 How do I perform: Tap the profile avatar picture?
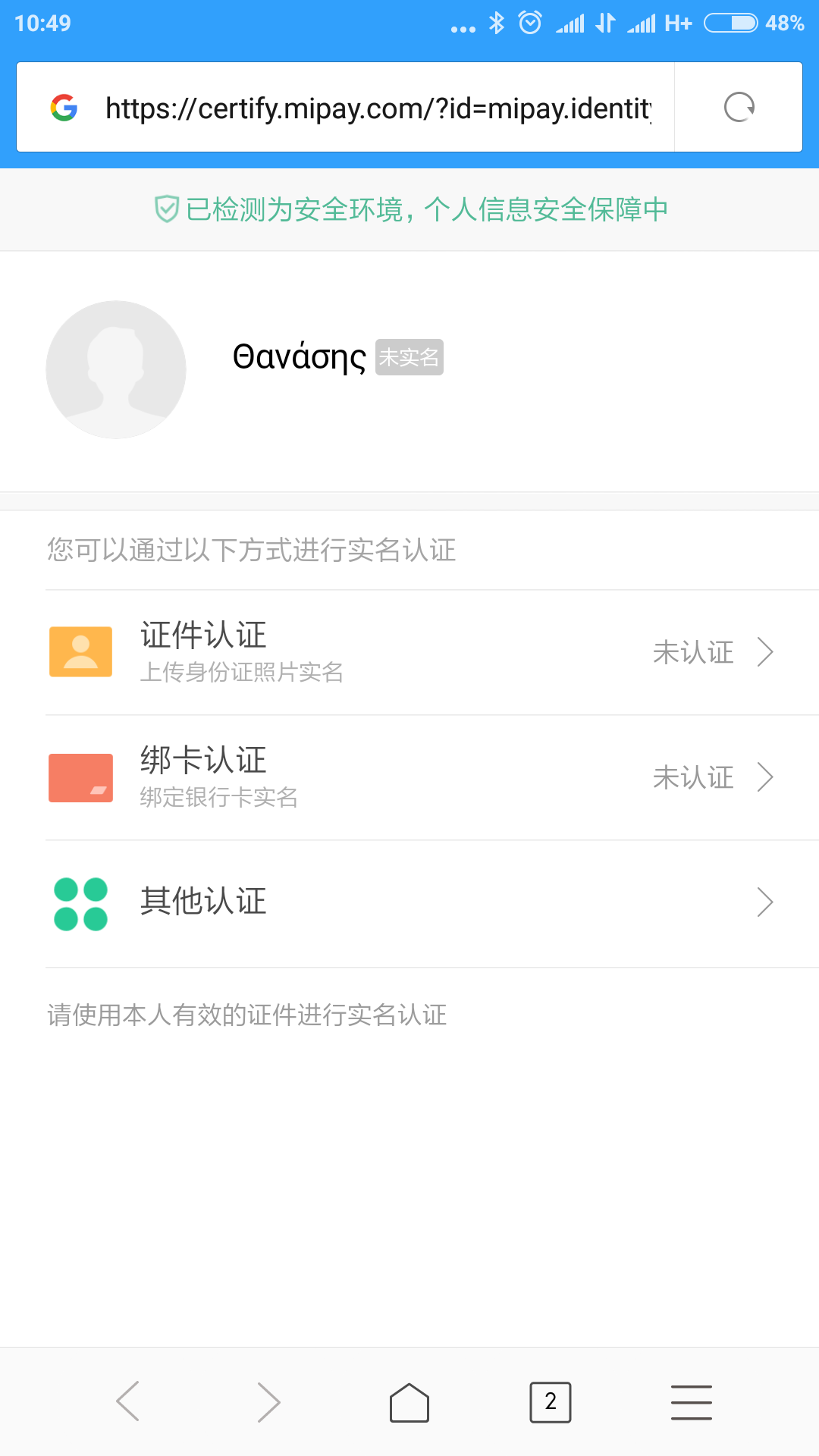pyautogui.click(x=116, y=369)
